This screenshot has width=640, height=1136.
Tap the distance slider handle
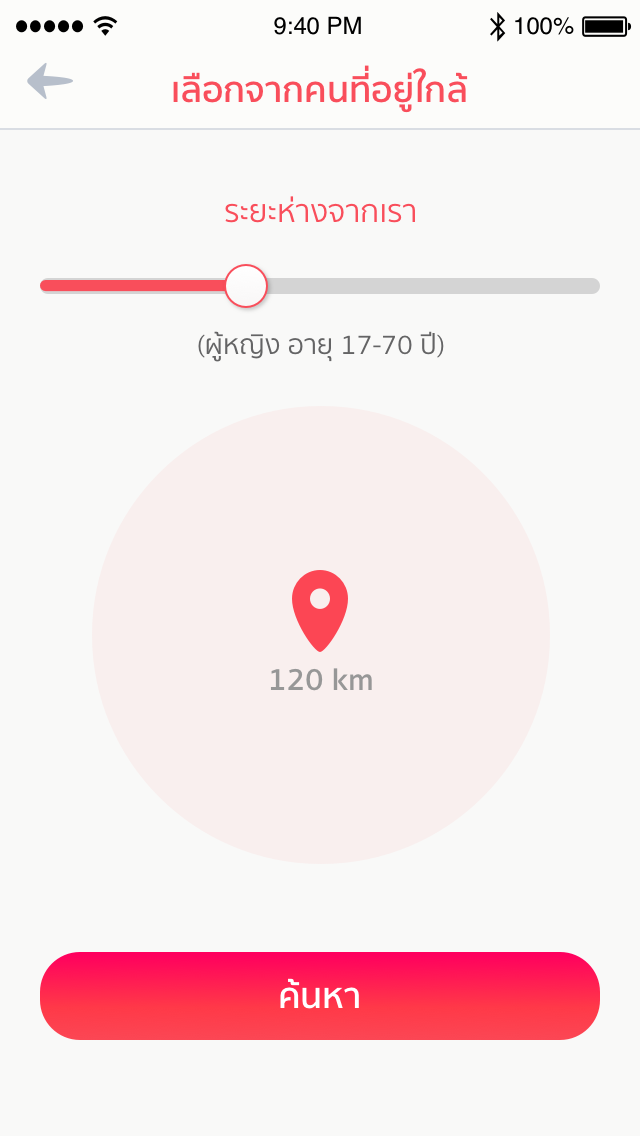point(245,286)
